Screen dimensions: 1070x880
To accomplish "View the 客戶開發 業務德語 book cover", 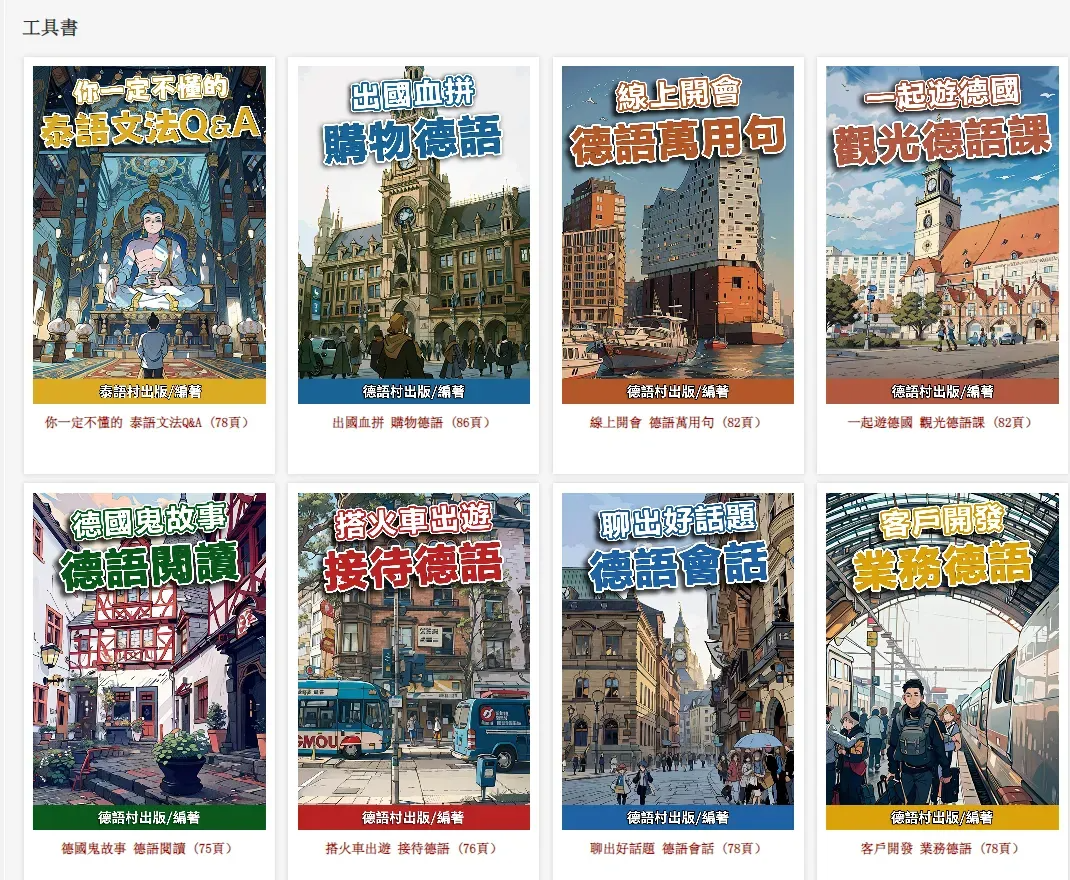I will (942, 661).
